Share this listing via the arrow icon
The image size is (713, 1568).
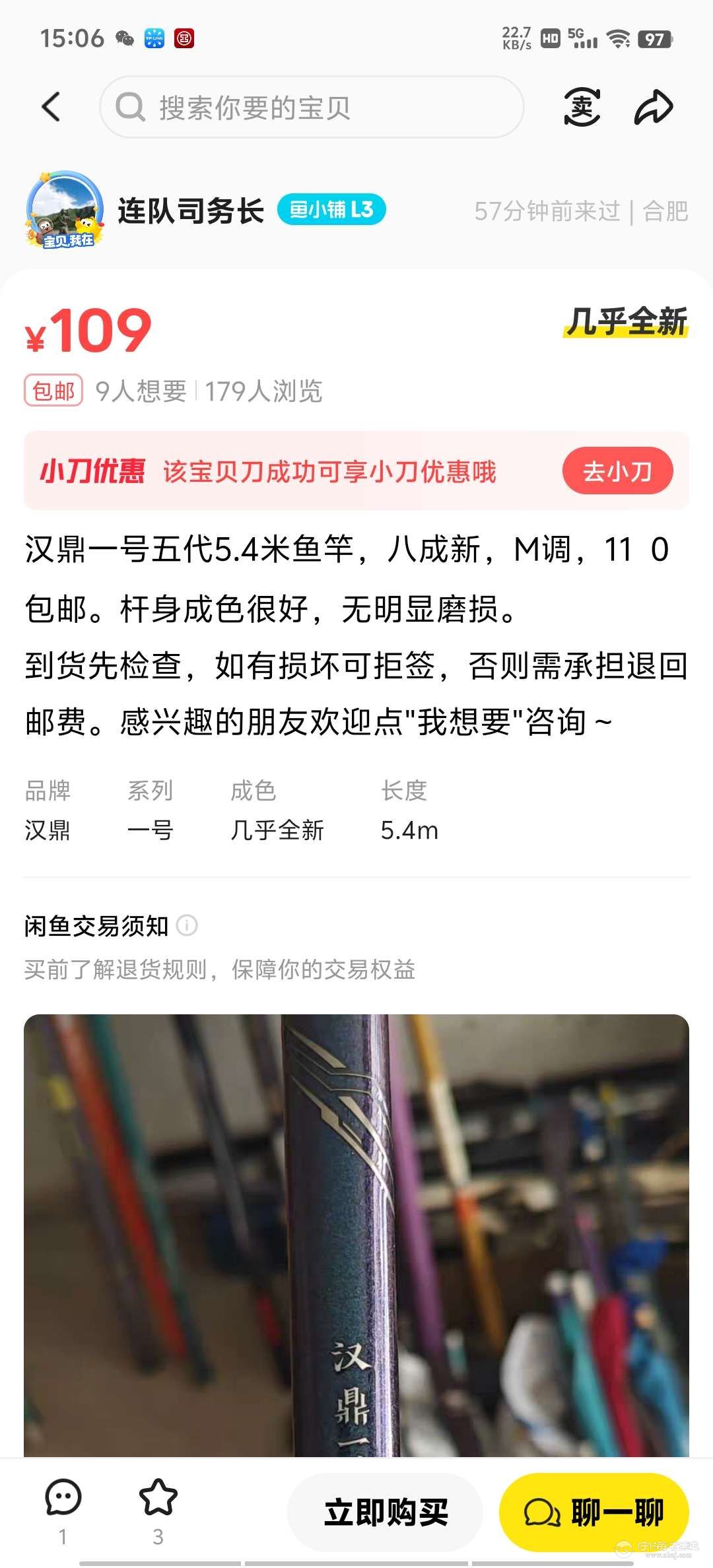(653, 107)
